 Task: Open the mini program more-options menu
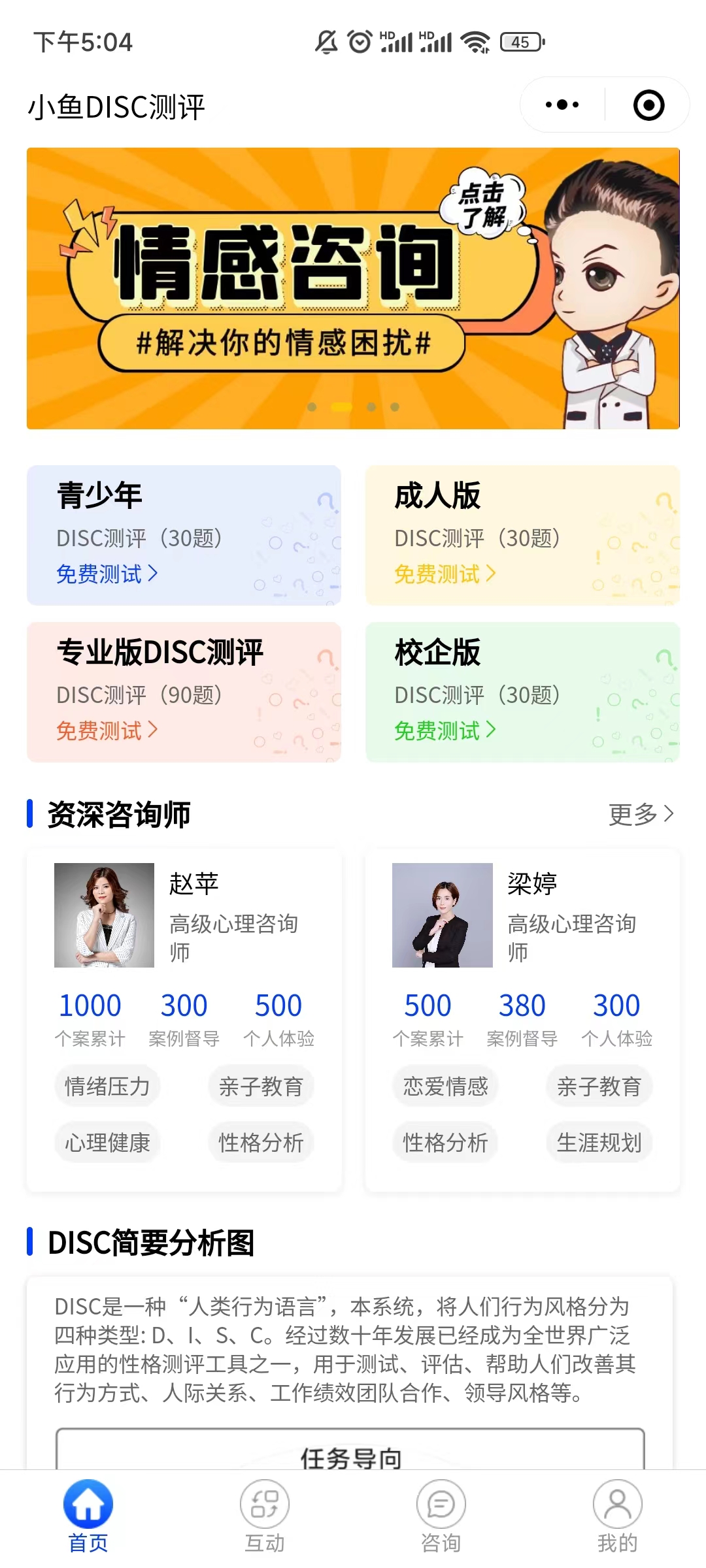[x=562, y=105]
